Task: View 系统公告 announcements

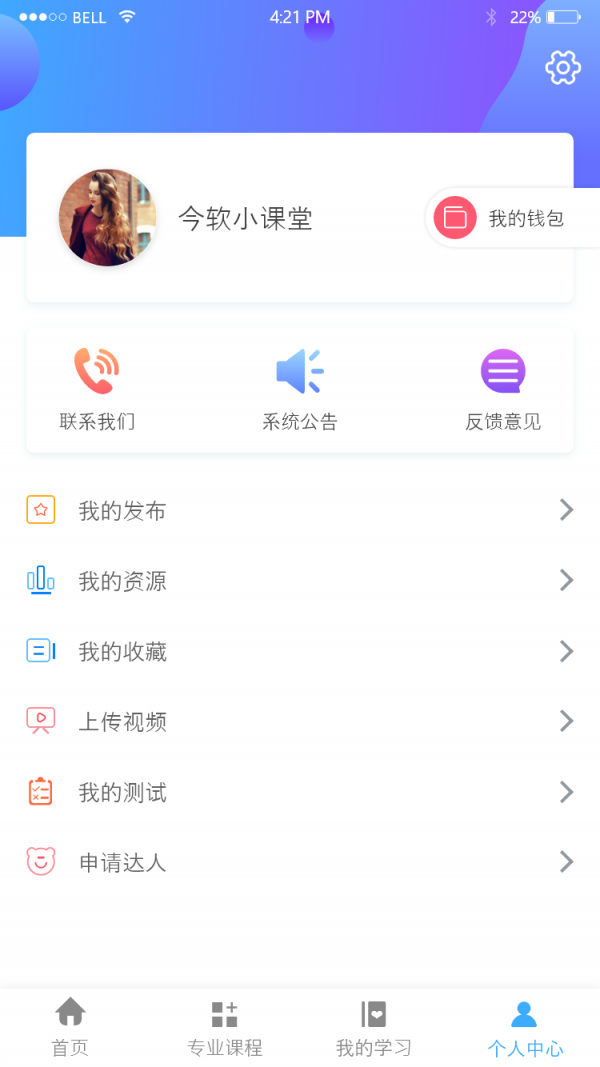Action: click(x=300, y=389)
